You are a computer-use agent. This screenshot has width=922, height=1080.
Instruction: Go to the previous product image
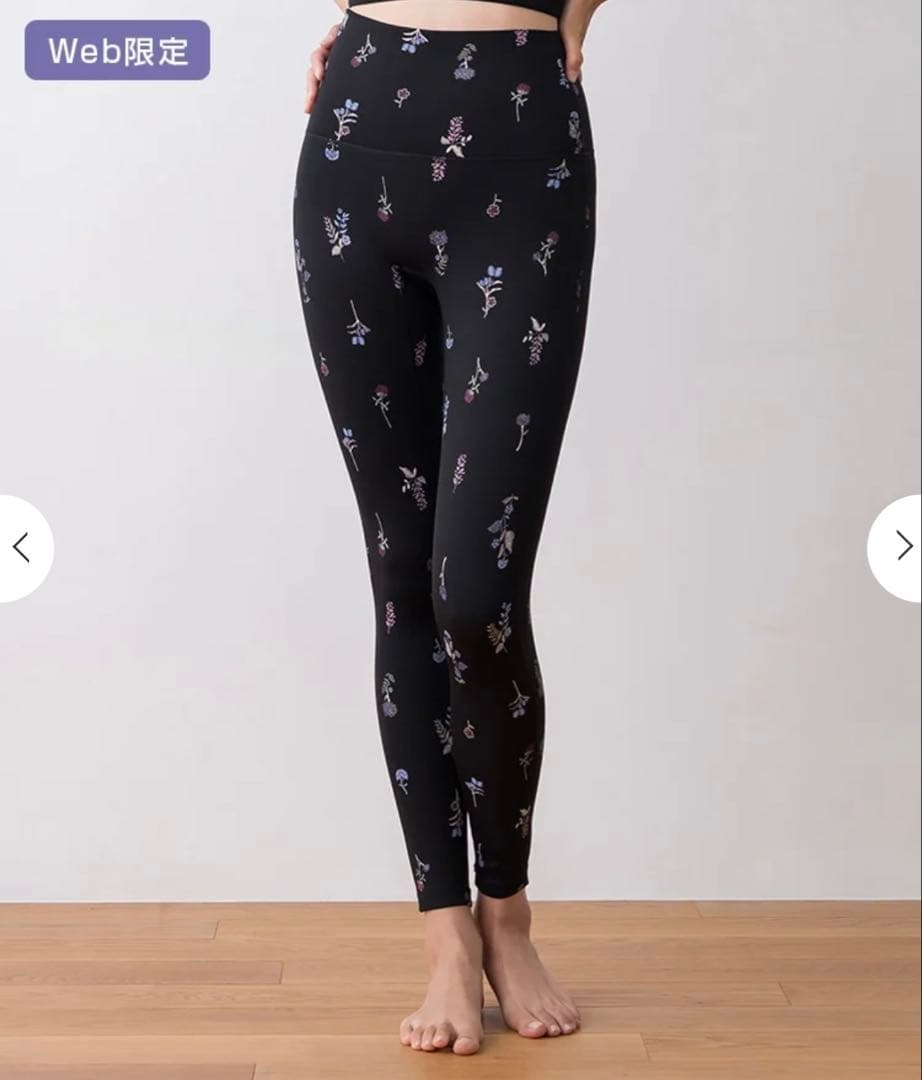pyautogui.click(x=21, y=548)
